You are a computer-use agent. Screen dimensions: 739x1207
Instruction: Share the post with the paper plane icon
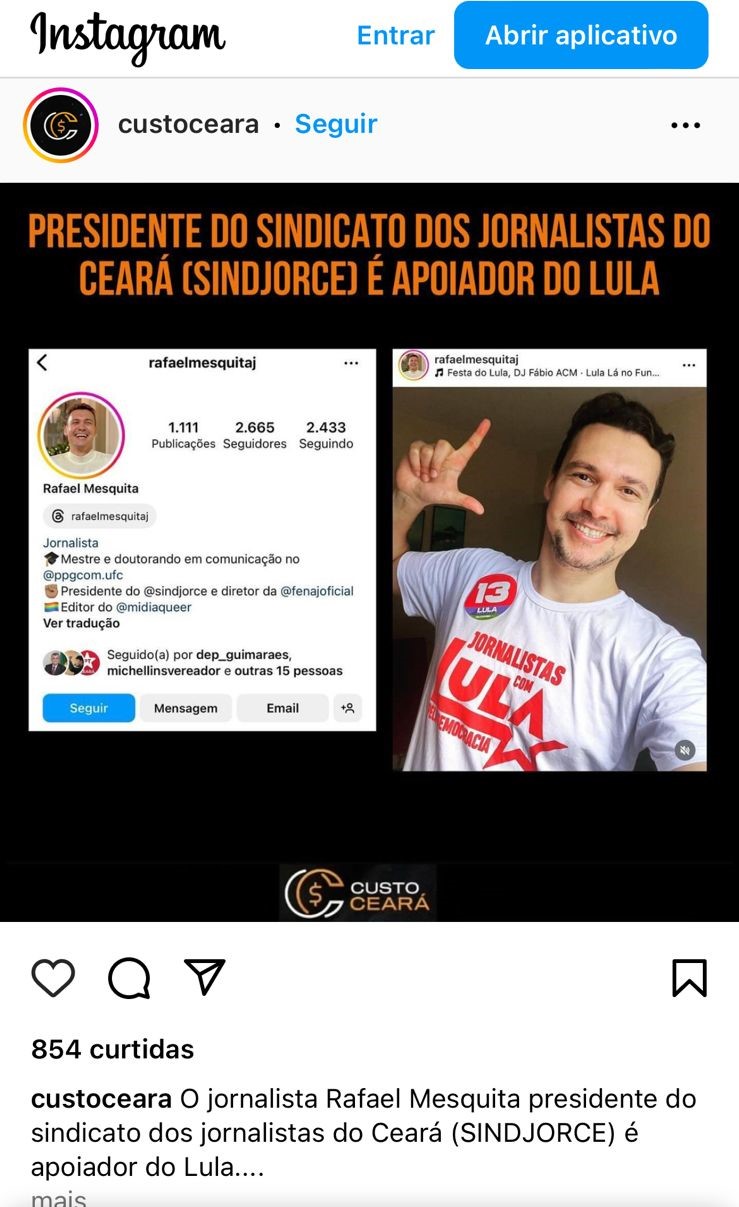[205, 977]
